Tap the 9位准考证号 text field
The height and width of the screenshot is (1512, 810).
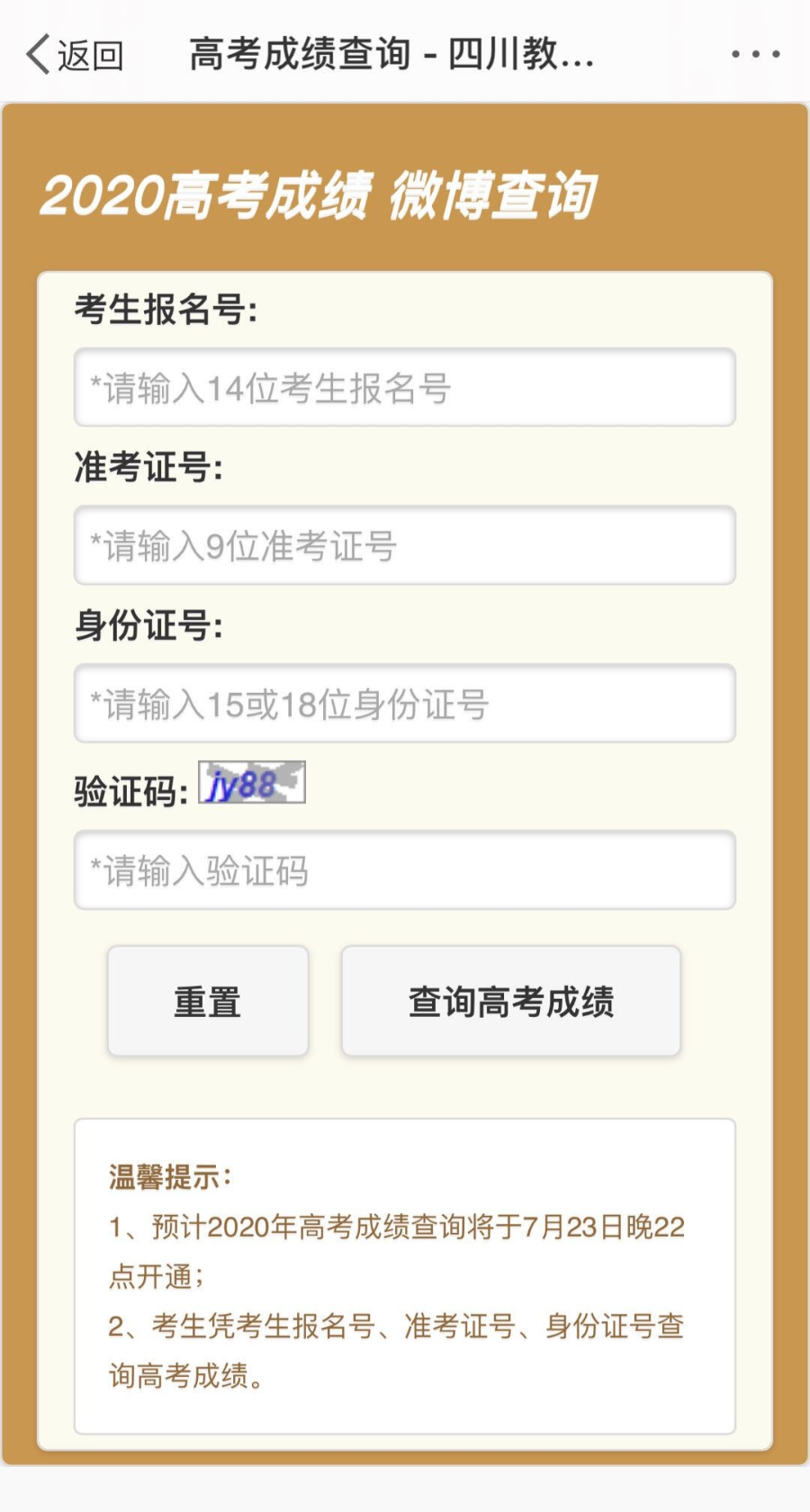click(x=405, y=545)
